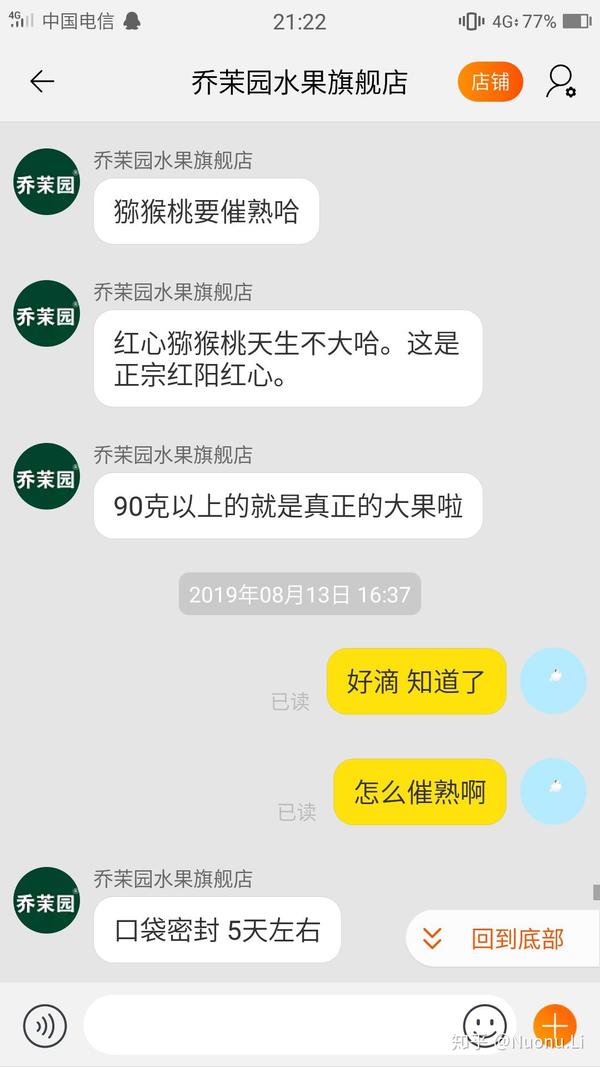
Task: Open shop avatar beside 猕猴桃要催熟哈
Action: tap(46, 181)
